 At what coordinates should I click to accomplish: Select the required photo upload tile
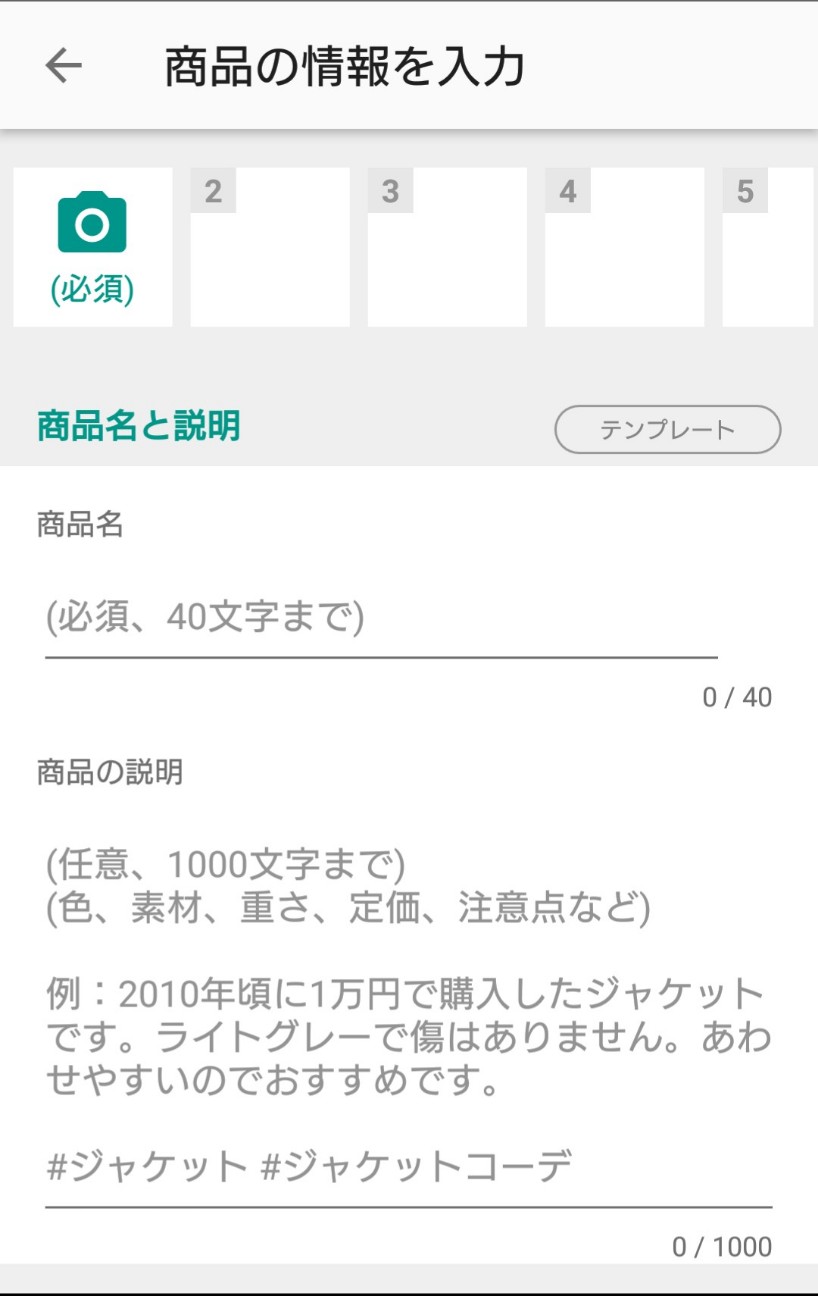(91, 245)
